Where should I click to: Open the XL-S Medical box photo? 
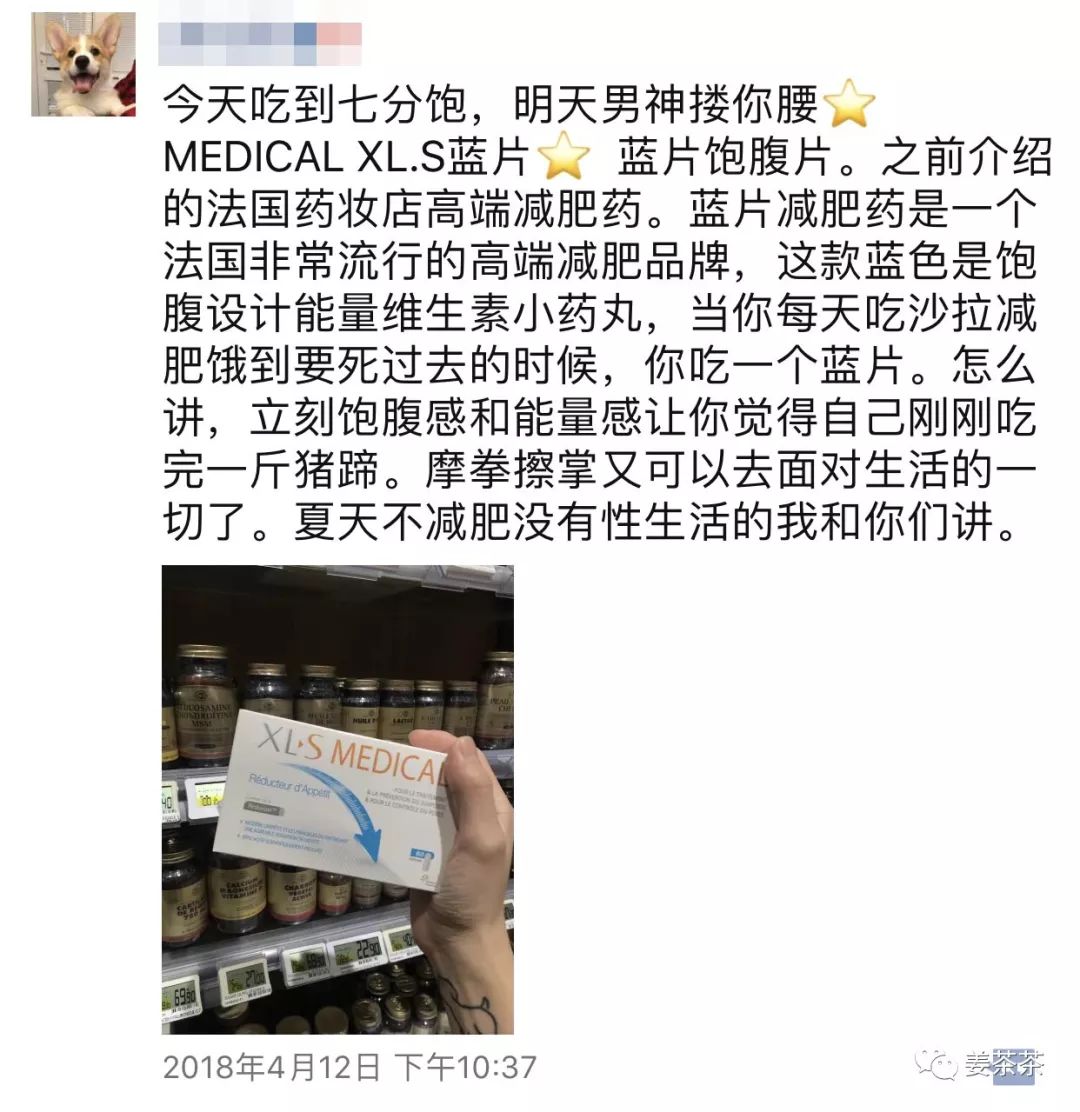coord(338,798)
